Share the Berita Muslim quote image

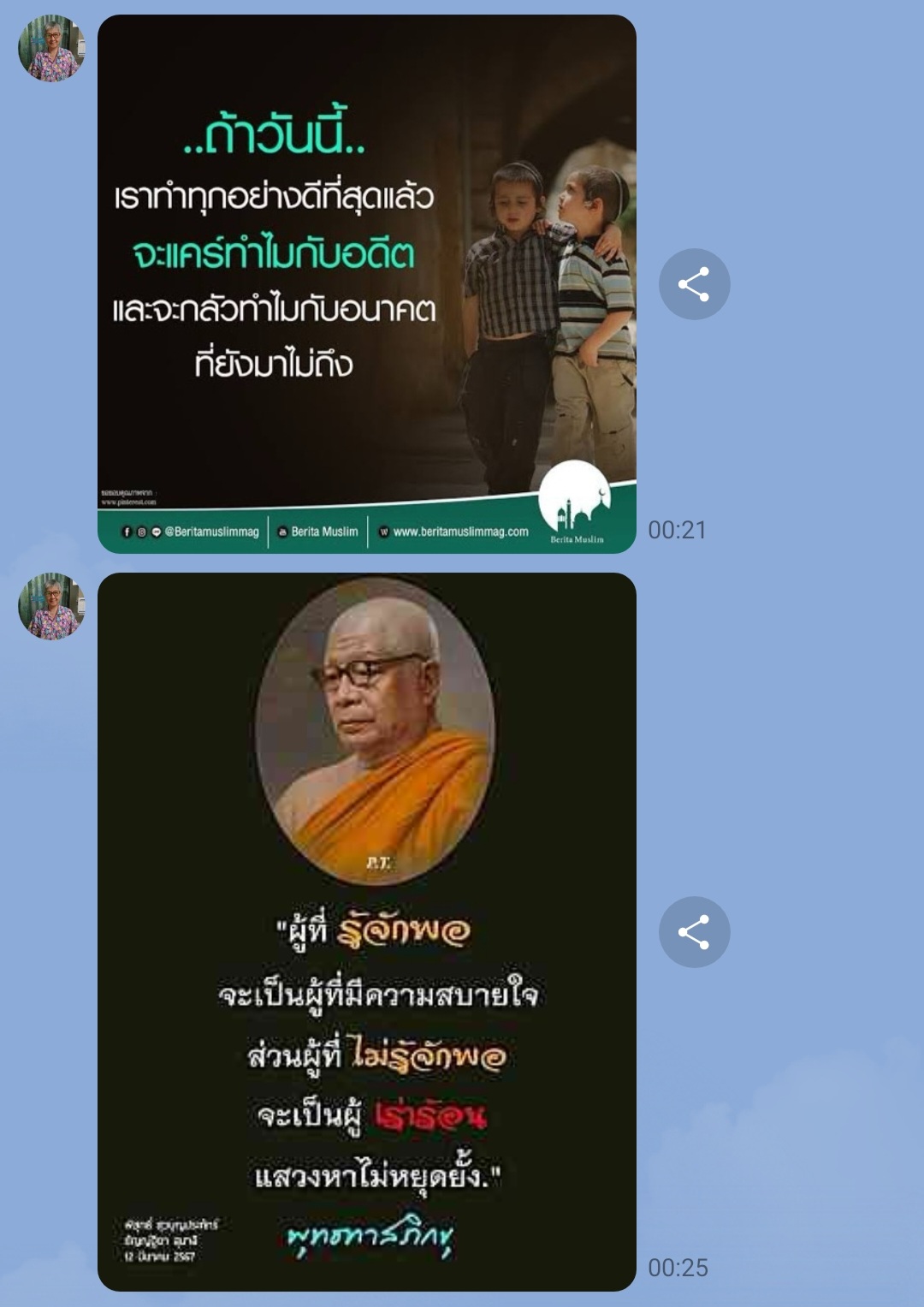[694, 284]
